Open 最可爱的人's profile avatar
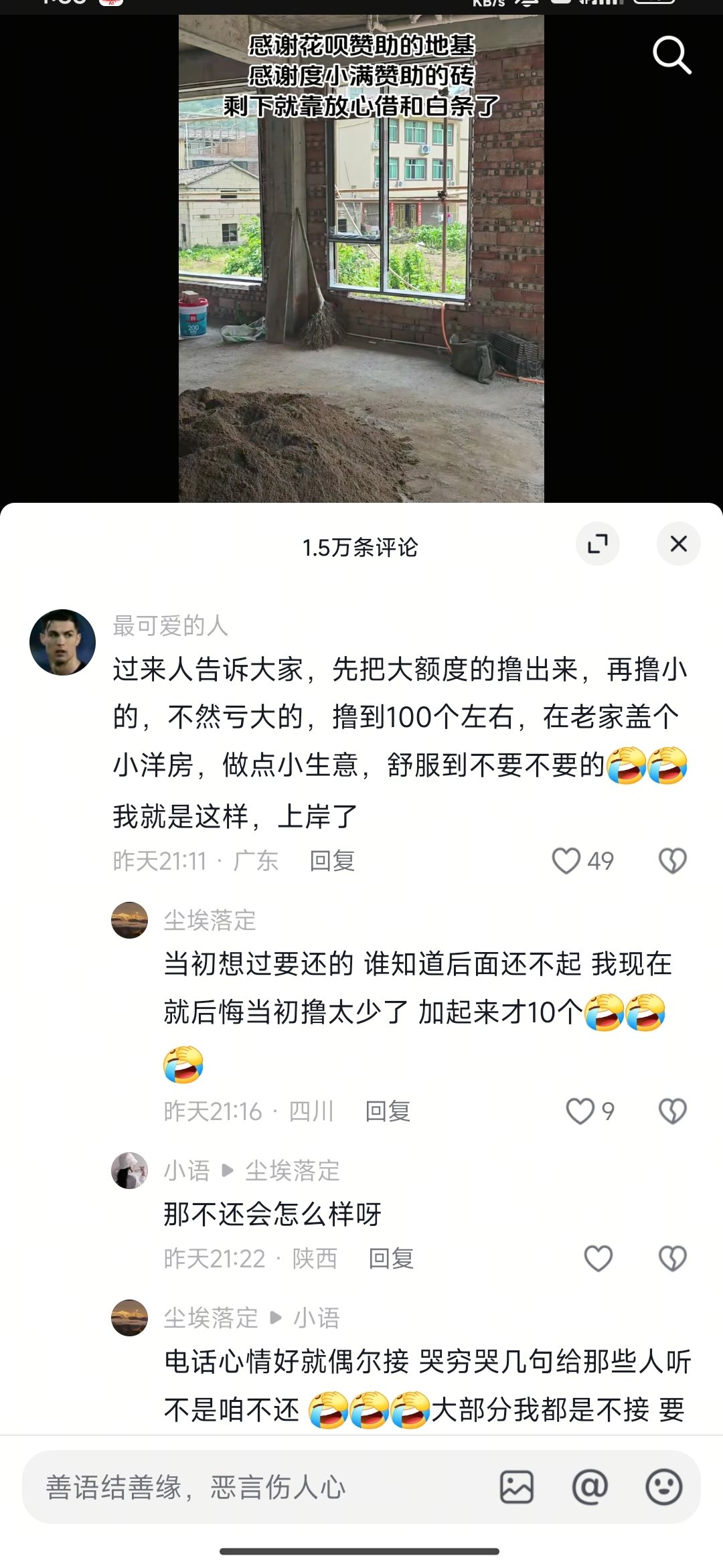This screenshot has width=723, height=1568. pos(63,642)
